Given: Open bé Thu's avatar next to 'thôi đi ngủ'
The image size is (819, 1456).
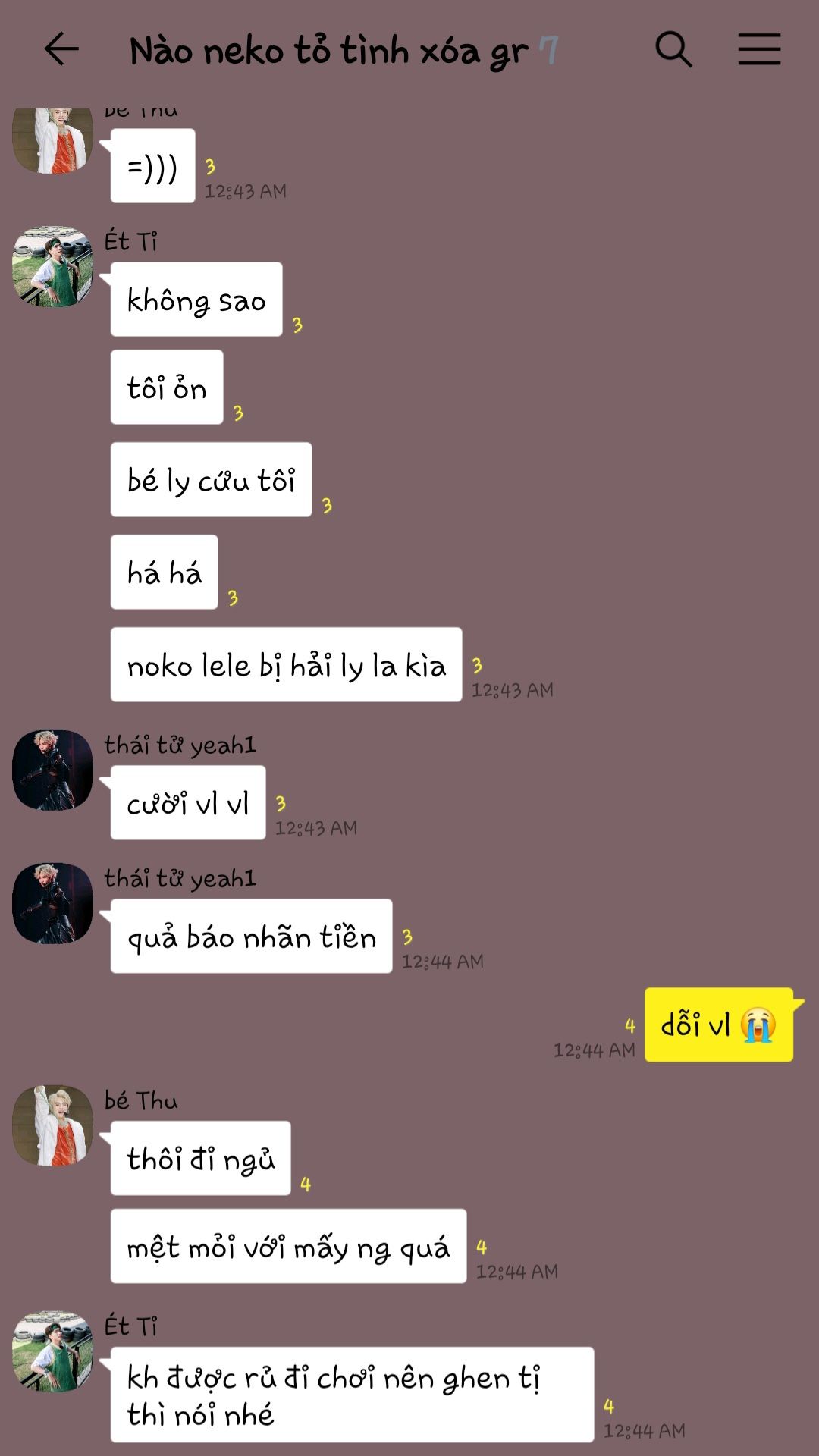Looking at the screenshot, I should tap(52, 1125).
